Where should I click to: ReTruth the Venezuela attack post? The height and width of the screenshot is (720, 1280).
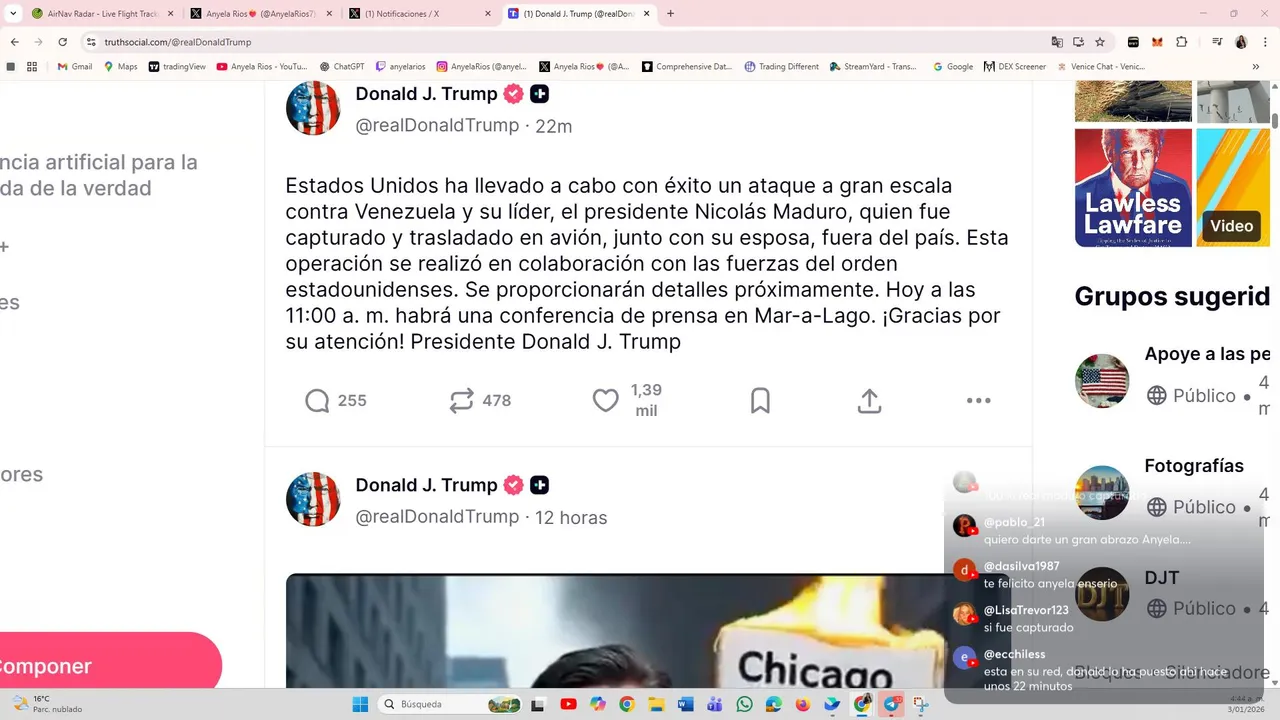pos(461,401)
